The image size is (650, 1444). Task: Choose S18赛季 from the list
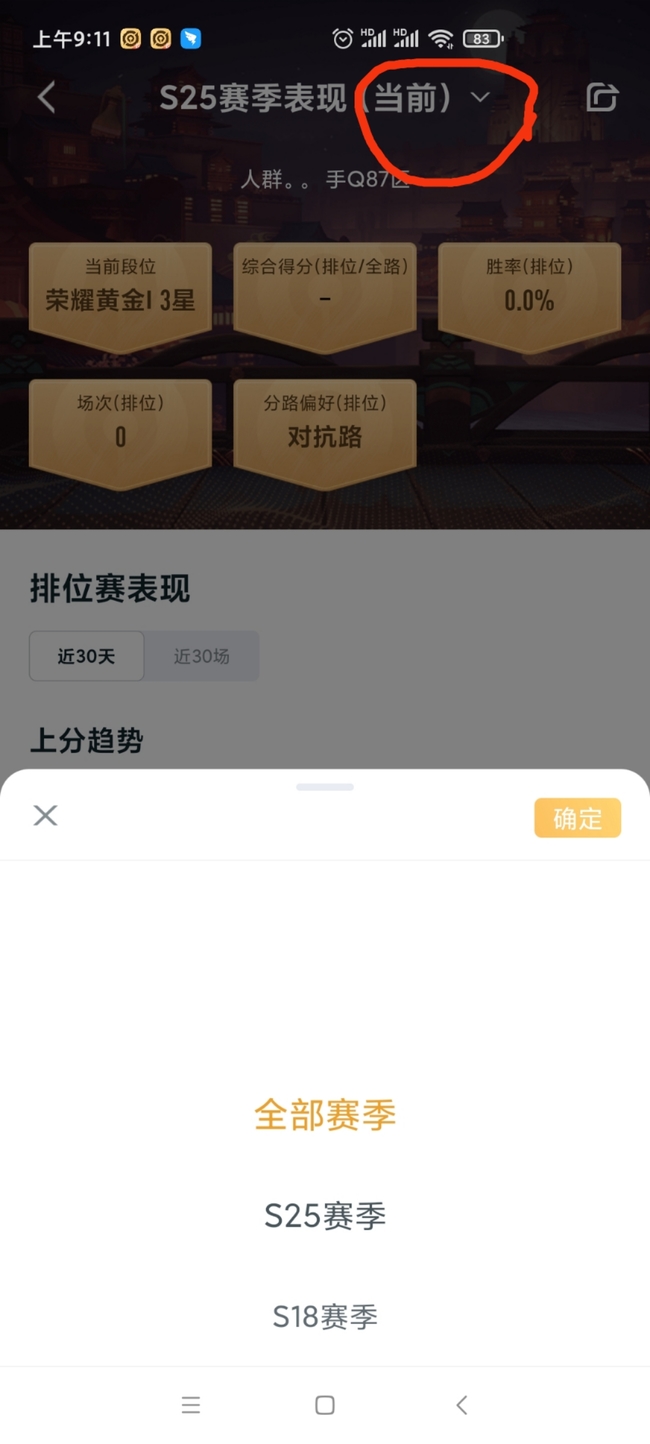[x=325, y=1316]
